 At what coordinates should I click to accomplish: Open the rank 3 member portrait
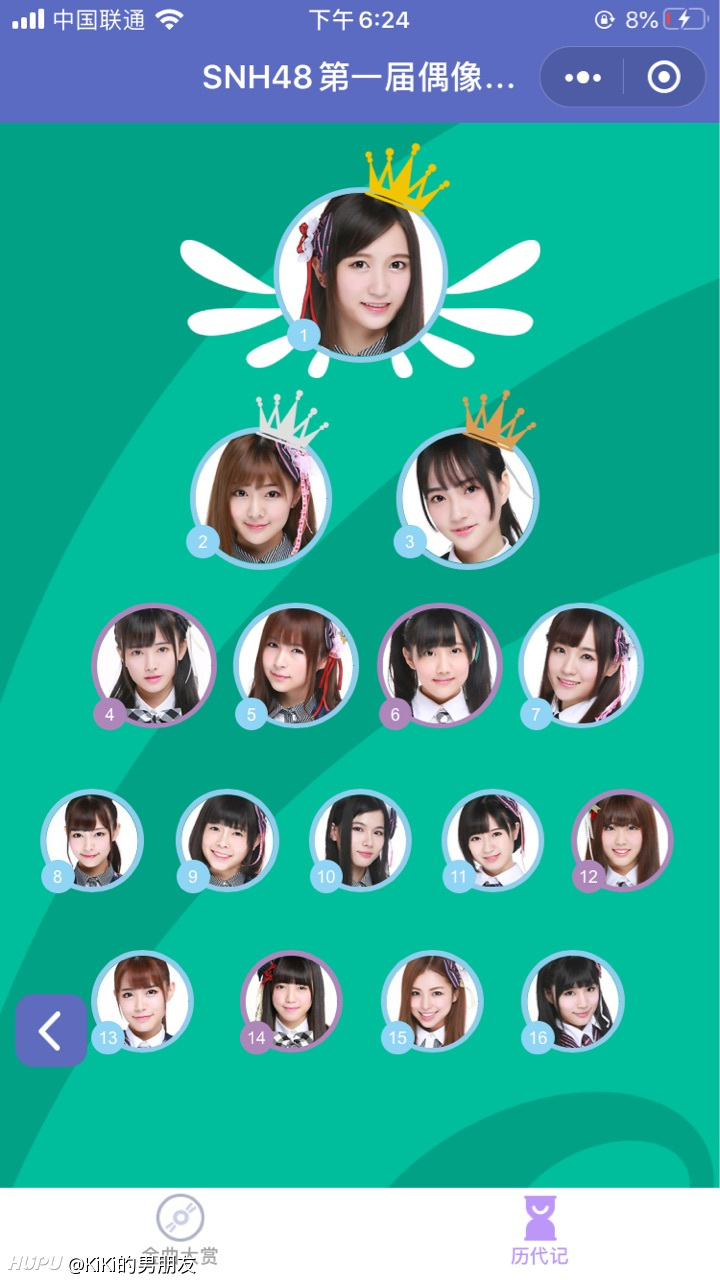pyautogui.click(x=468, y=498)
